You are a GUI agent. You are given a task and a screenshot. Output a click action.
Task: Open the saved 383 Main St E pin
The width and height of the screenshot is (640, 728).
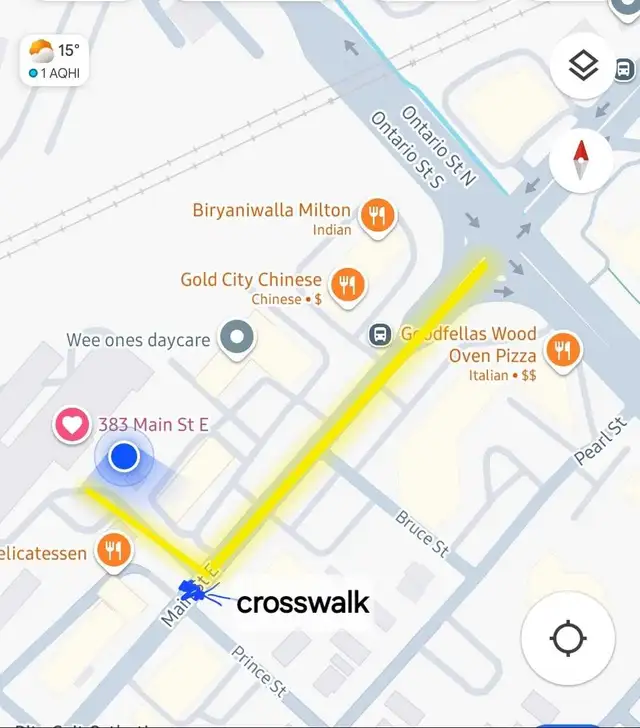[x=73, y=425]
